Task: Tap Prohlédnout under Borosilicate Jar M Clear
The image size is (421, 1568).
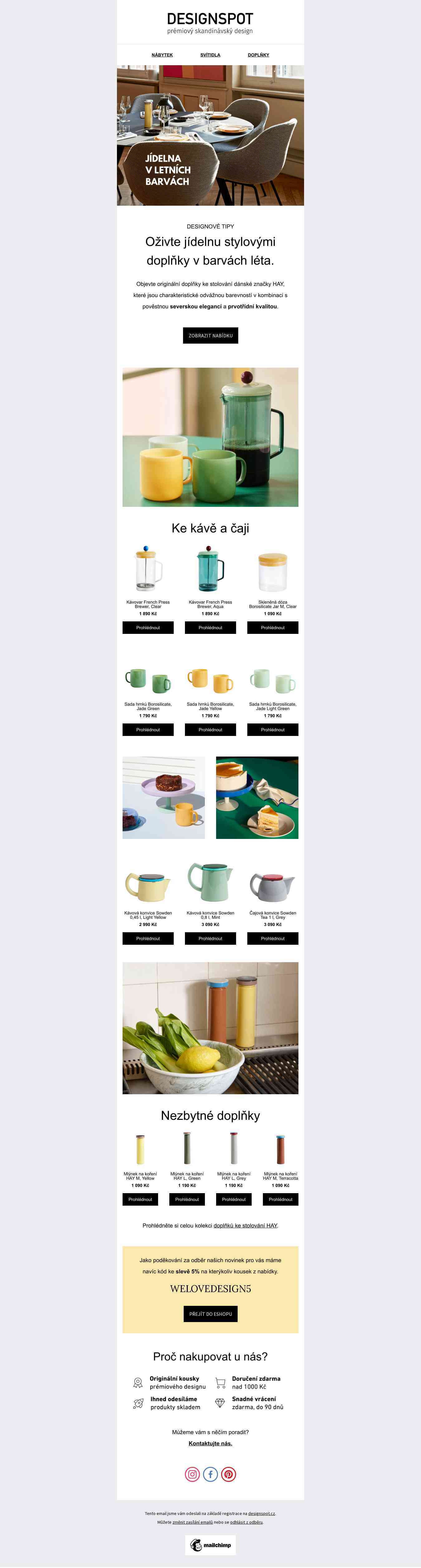Action: coord(273,628)
